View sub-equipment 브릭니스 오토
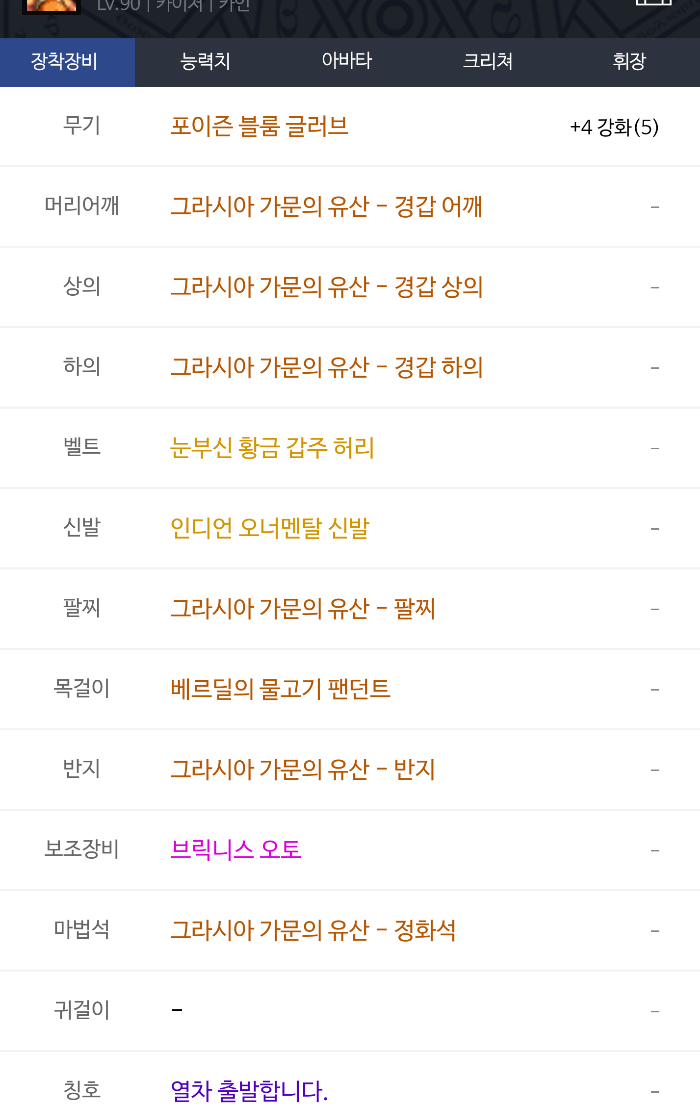 [x=236, y=850]
